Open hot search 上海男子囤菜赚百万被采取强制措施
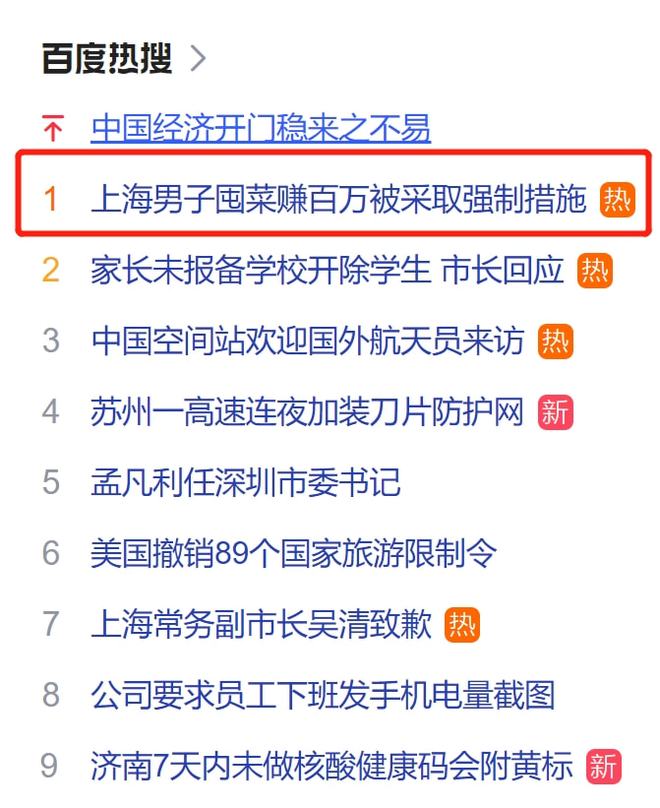Viewport: 660px width, 808px height. click(338, 199)
